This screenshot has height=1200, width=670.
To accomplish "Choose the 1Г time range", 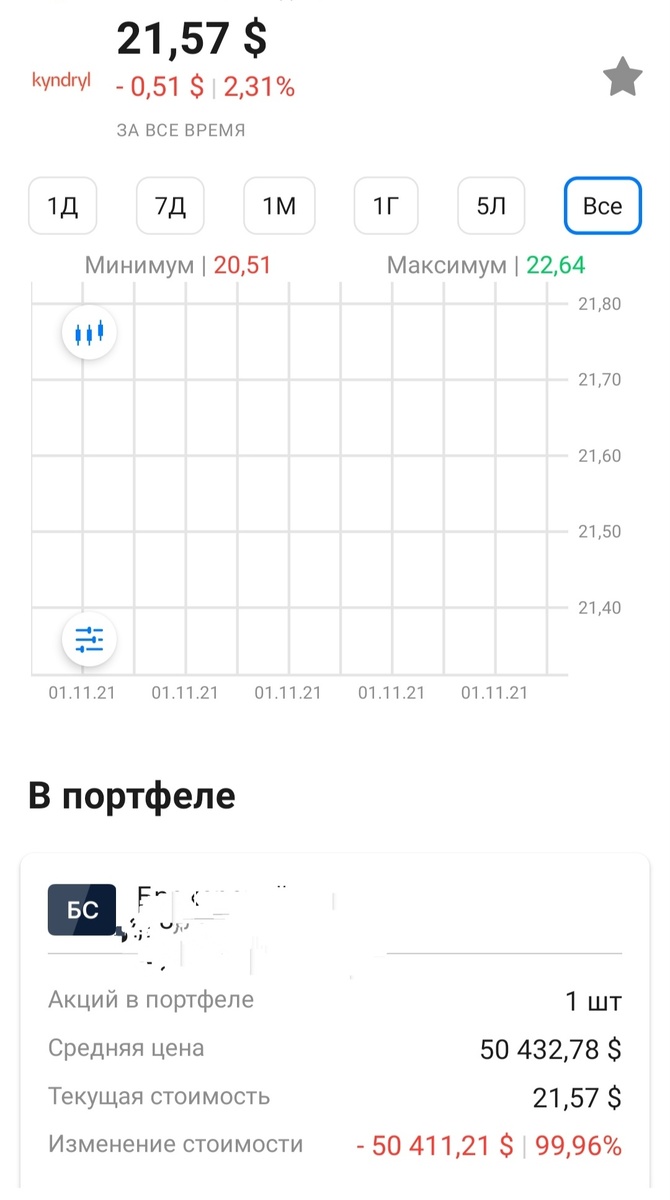I will tap(387, 206).
